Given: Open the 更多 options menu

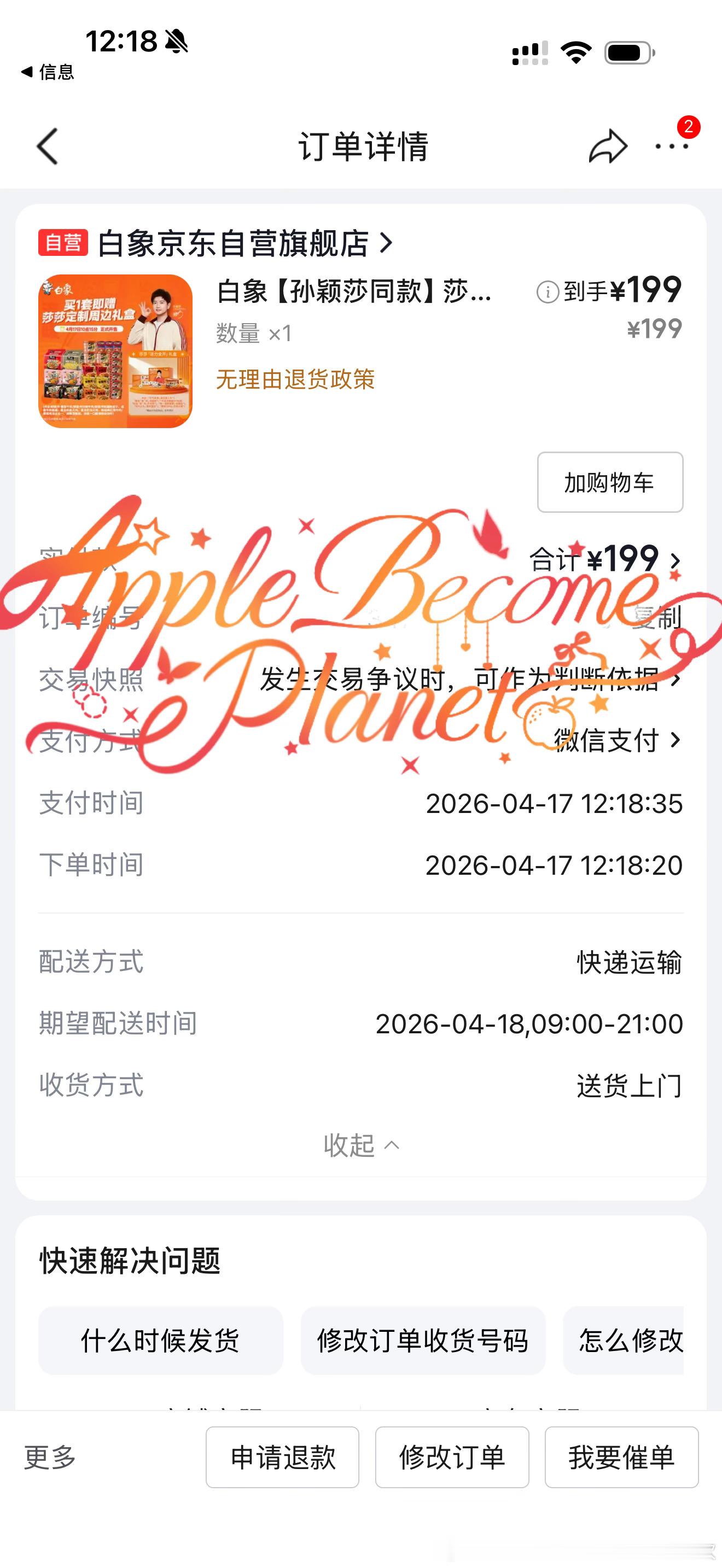Looking at the screenshot, I should (x=50, y=1457).
